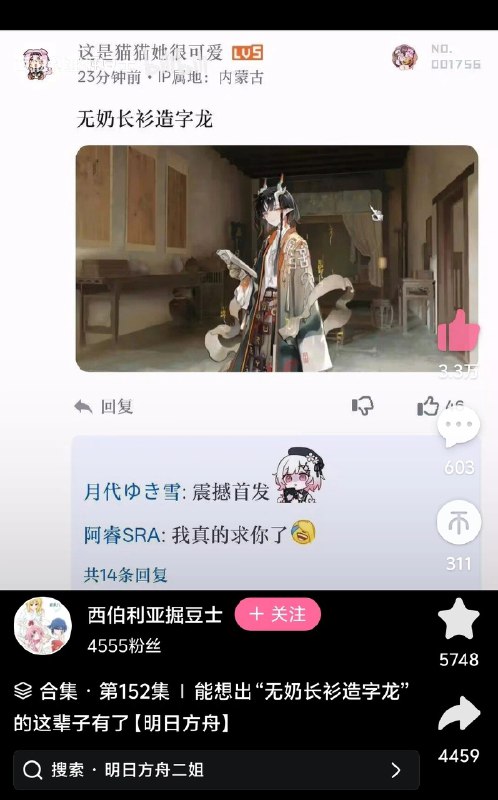Tap the search bar for 明日方舟二姐
The height and width of the screenshot is (800, 498).
pyautogui.click(x=216, y=769)
